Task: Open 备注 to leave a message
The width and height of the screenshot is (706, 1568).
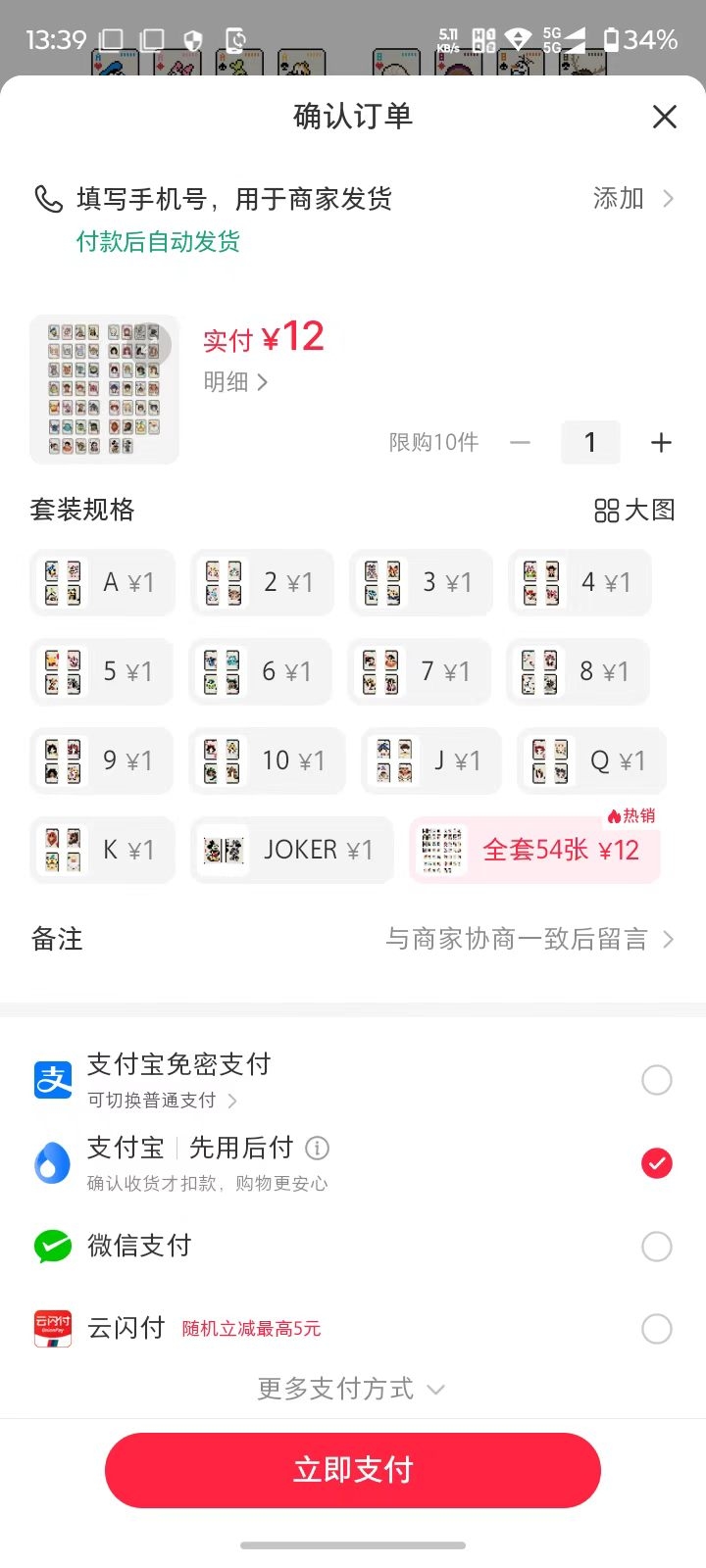Action: point(353,939)
